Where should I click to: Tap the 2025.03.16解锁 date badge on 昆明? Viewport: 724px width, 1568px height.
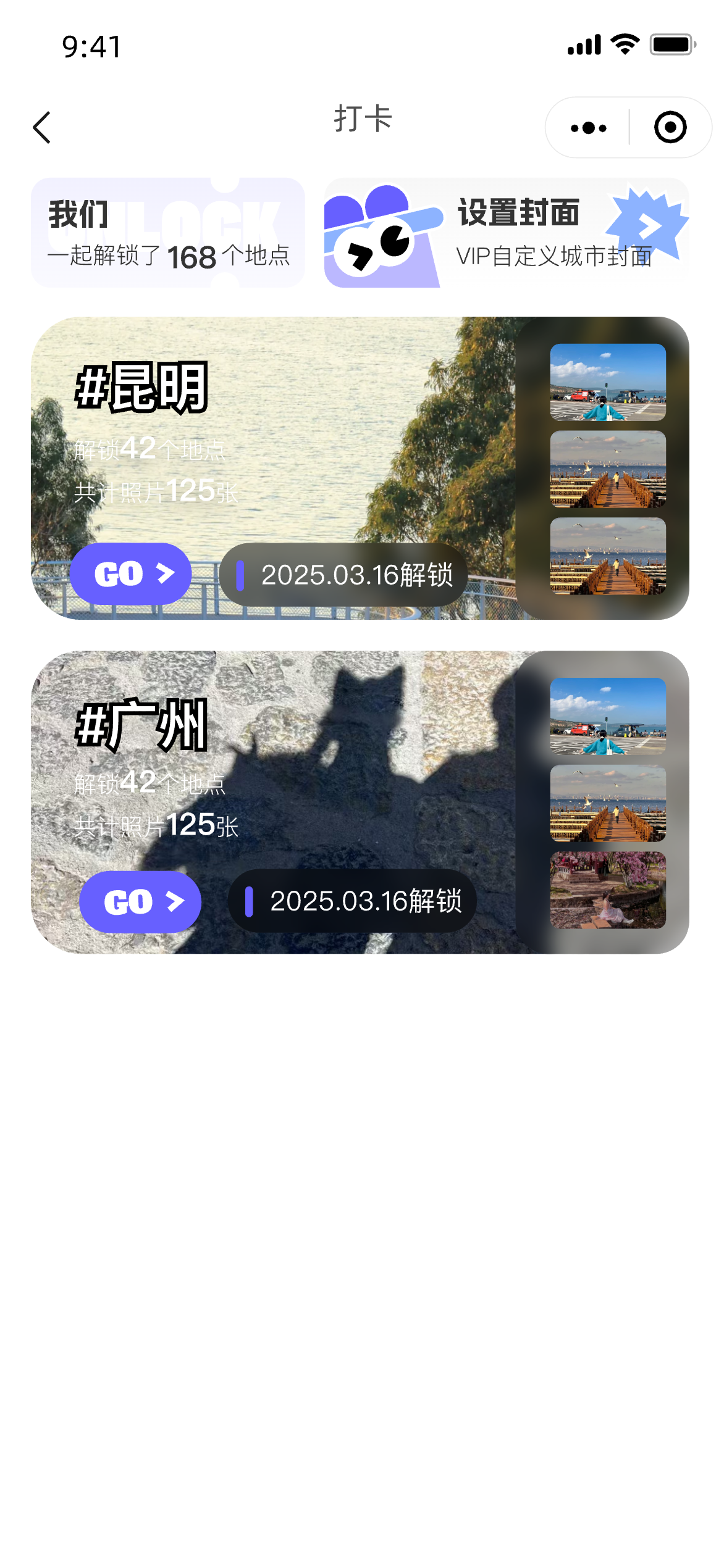pyautogui.click(x=342, y=574)
